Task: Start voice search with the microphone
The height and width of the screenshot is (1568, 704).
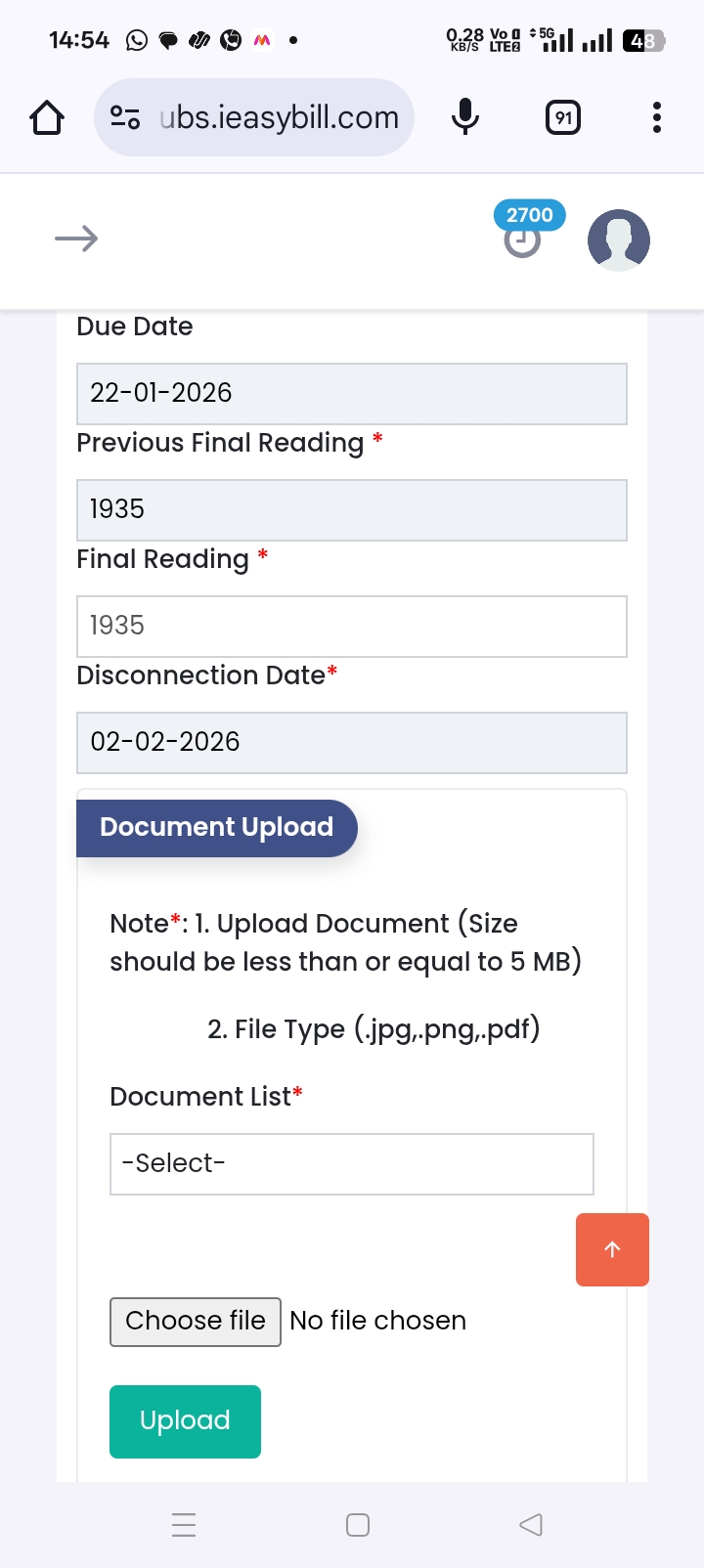Action: tap(465, 118)
